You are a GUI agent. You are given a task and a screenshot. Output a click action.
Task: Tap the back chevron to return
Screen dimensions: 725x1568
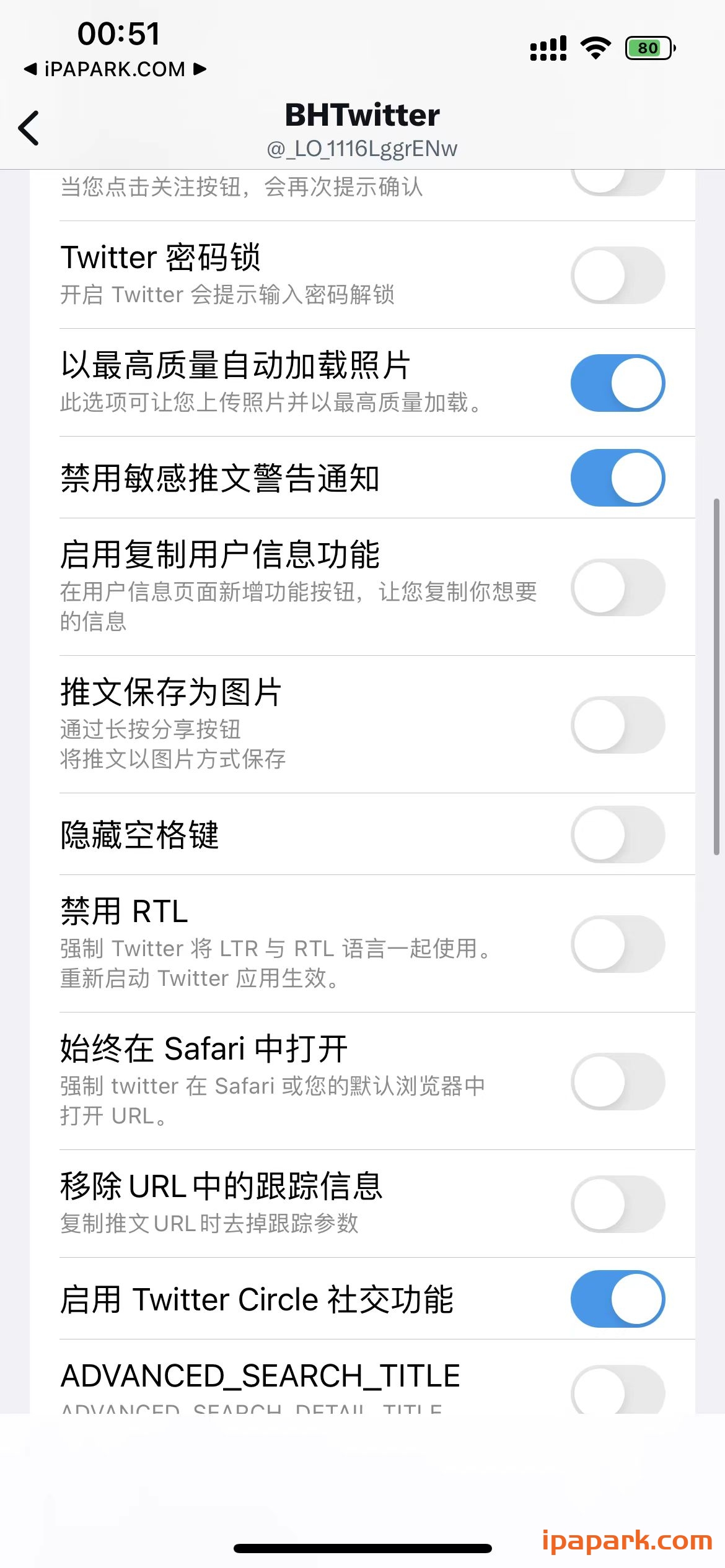[x=29, y=128]
